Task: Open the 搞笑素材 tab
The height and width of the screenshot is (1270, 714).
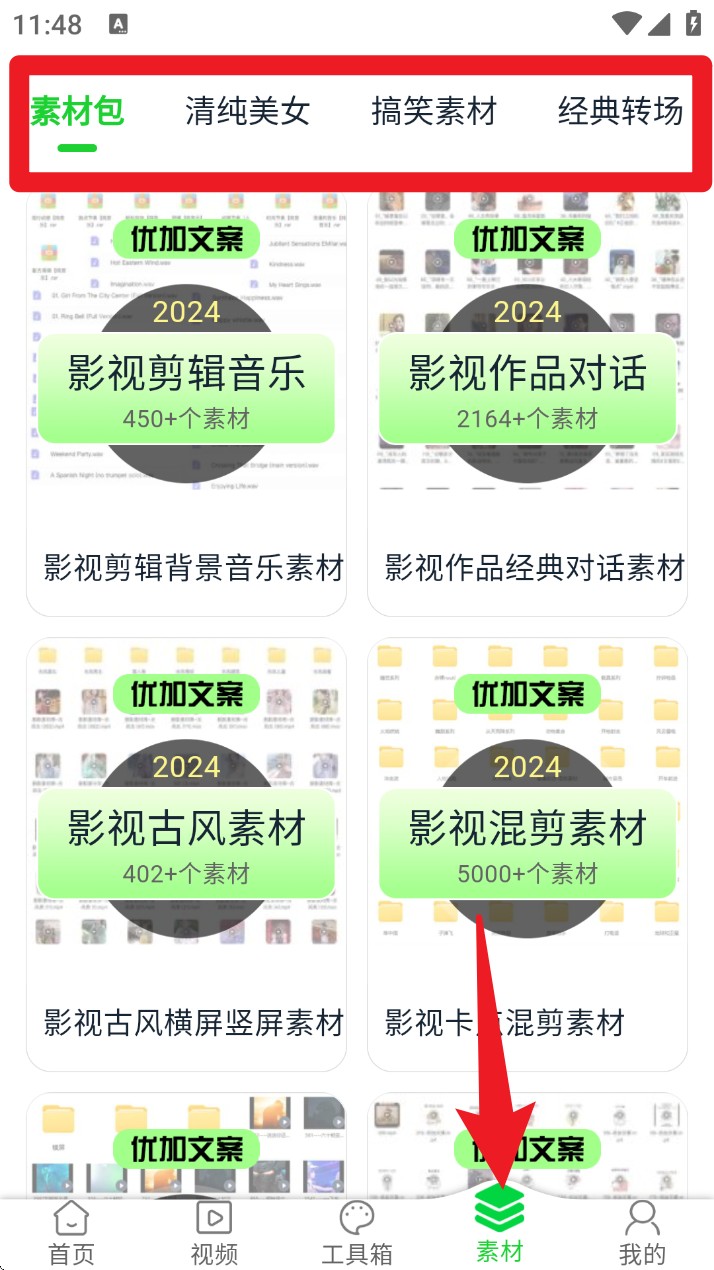Action: (434, 111)
